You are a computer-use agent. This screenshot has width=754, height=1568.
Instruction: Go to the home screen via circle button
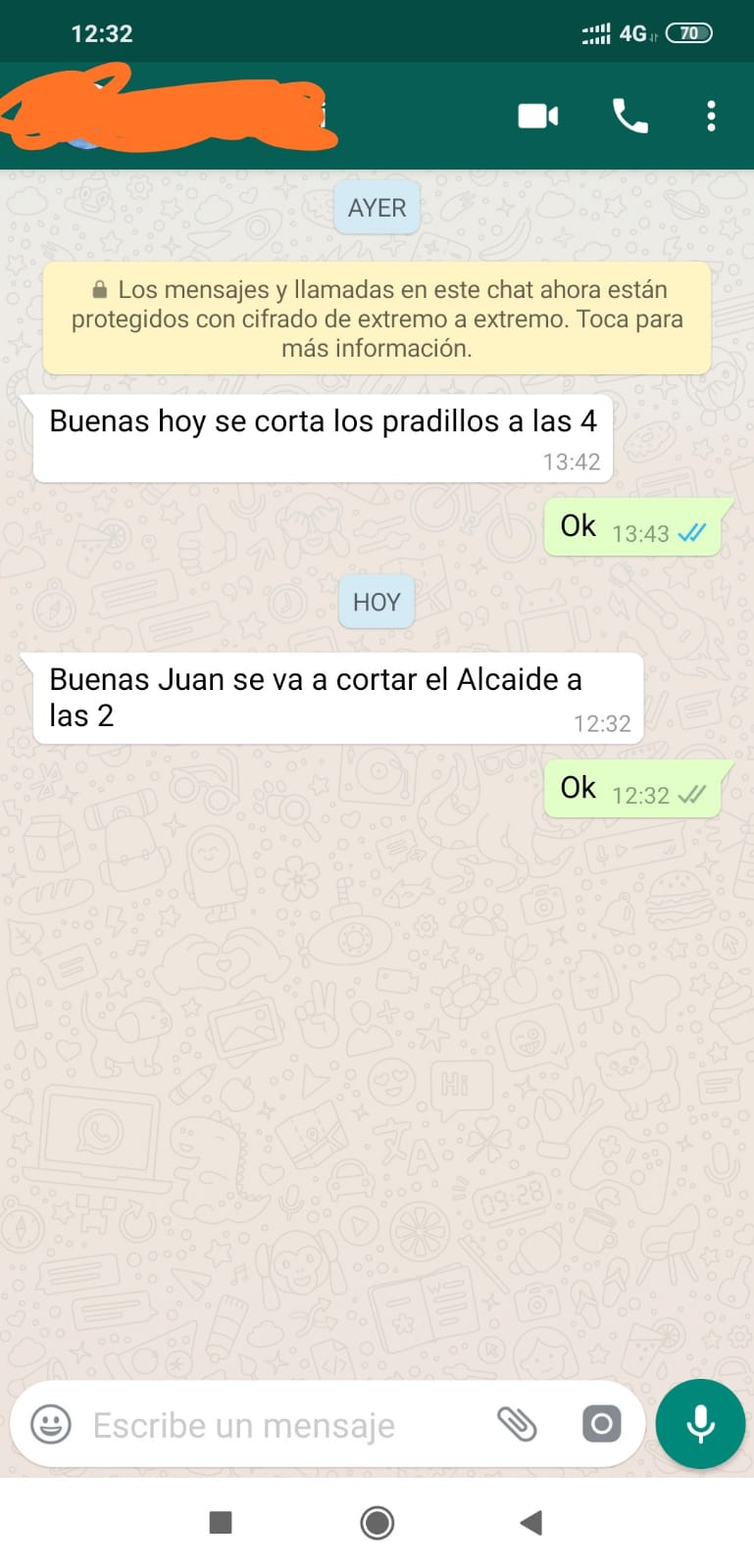click(377, 1522)
